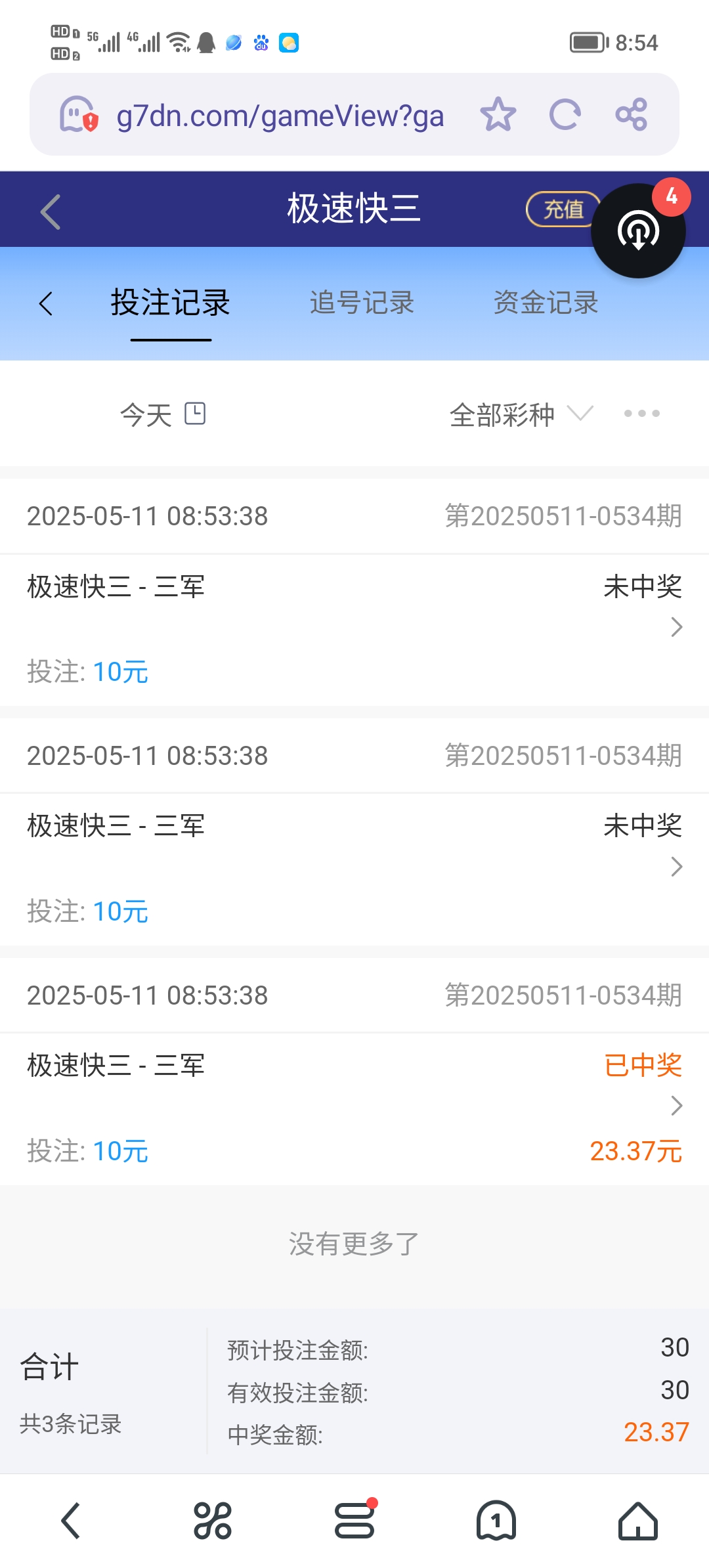The width and height of the screenshot is (709, 1568).
Task: Switch to the 追号记录 tab
Action: 362,303
